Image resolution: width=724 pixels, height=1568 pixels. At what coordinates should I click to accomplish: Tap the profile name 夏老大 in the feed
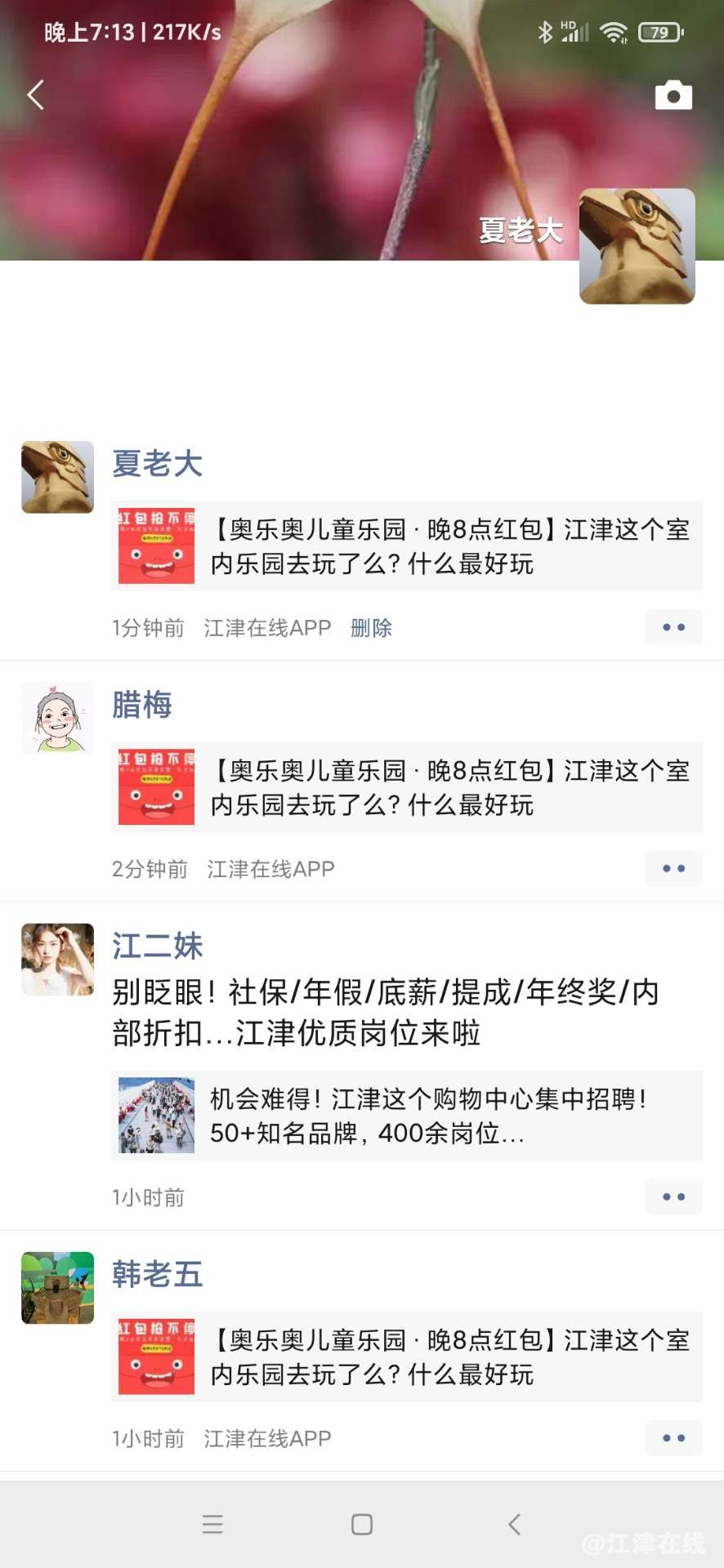pos(157,463)
